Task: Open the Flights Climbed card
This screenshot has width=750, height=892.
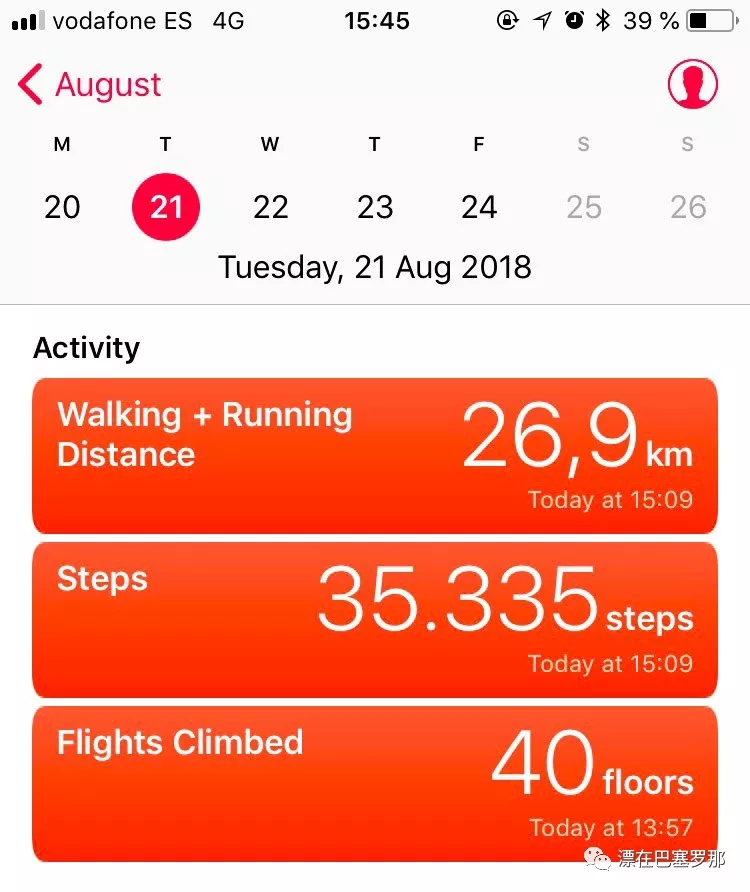Action: pyautogui.click(x=375, y=783)
